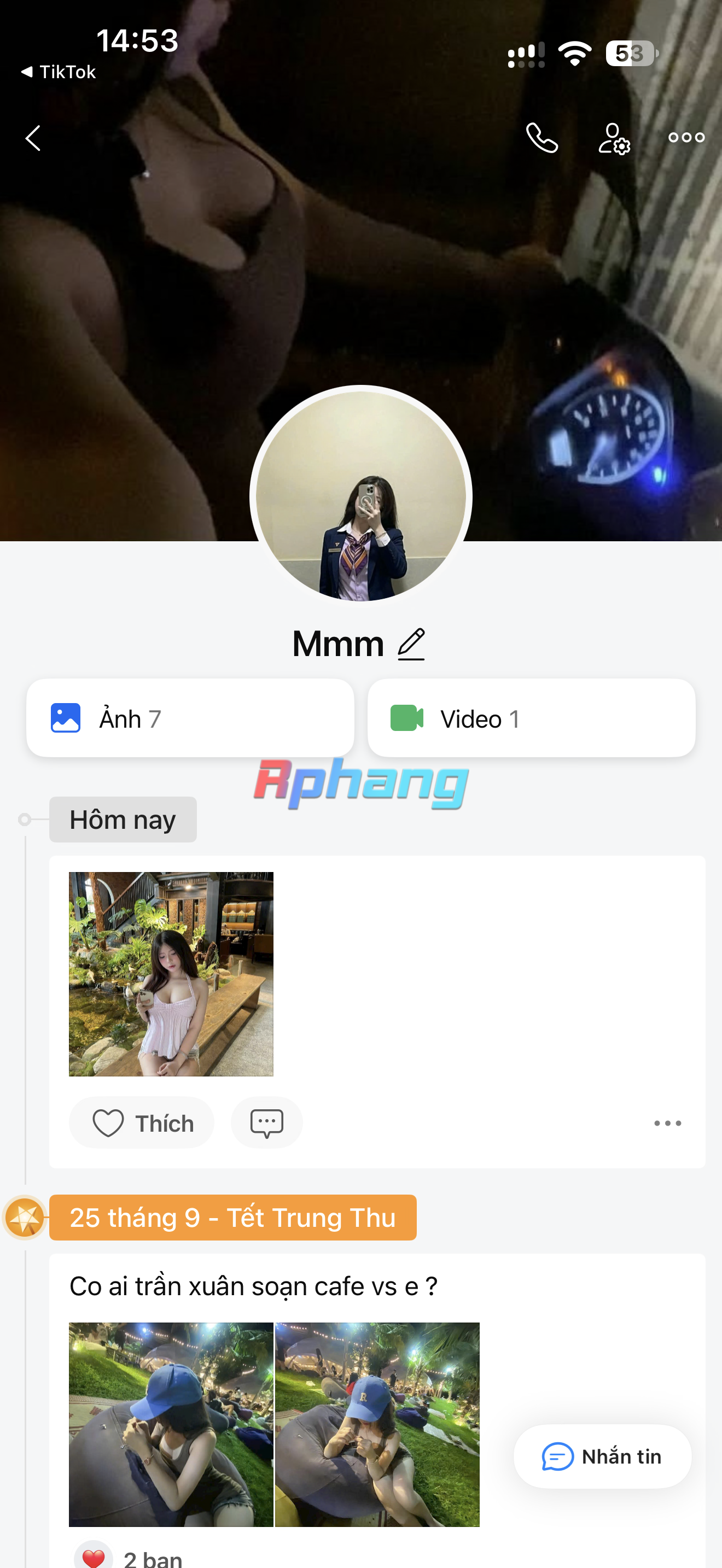Start a voice call with Mmm
Viewport: 722px width, 1568px height.
542,138
